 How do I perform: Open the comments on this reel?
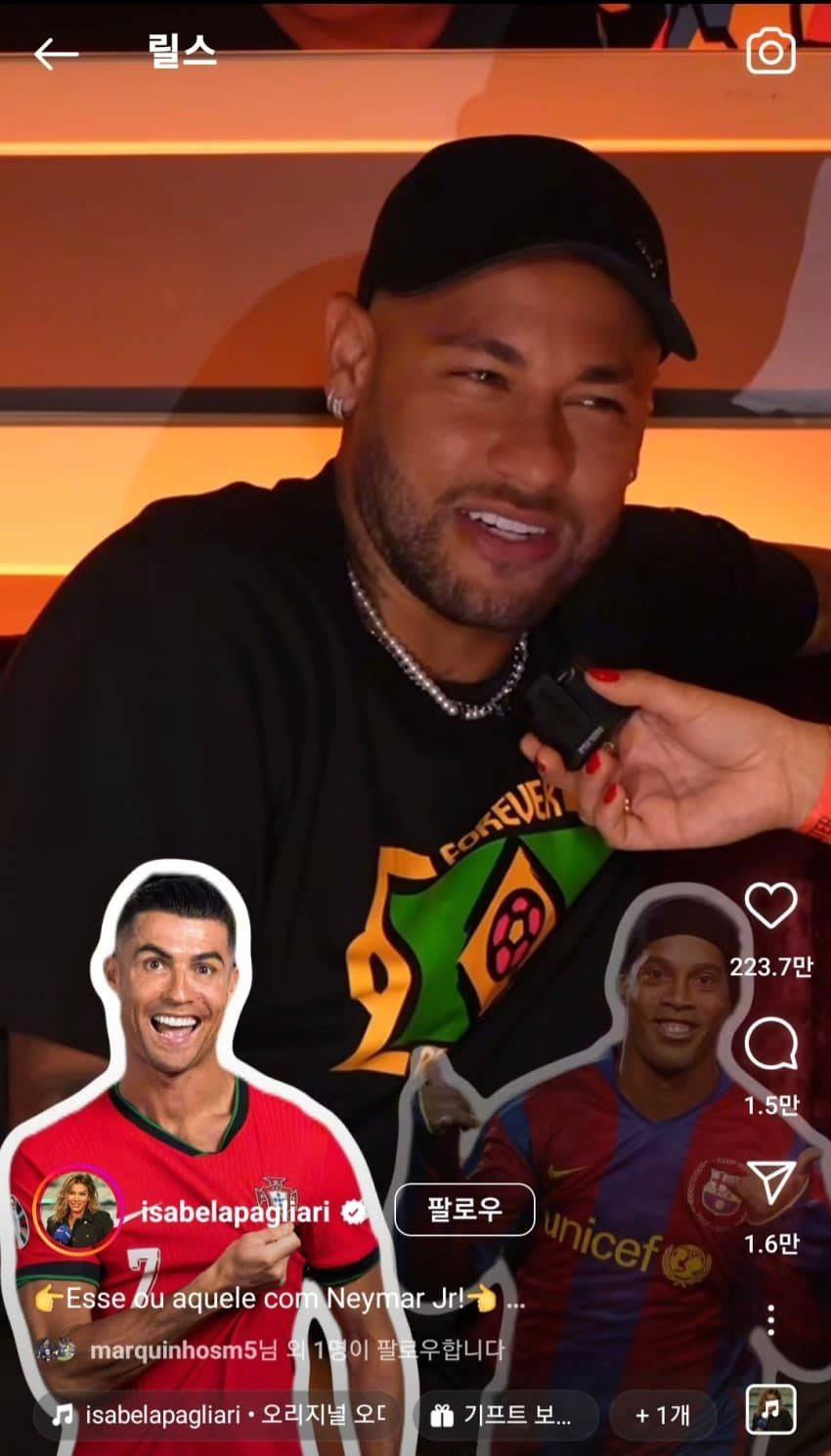pos(770,1045)
